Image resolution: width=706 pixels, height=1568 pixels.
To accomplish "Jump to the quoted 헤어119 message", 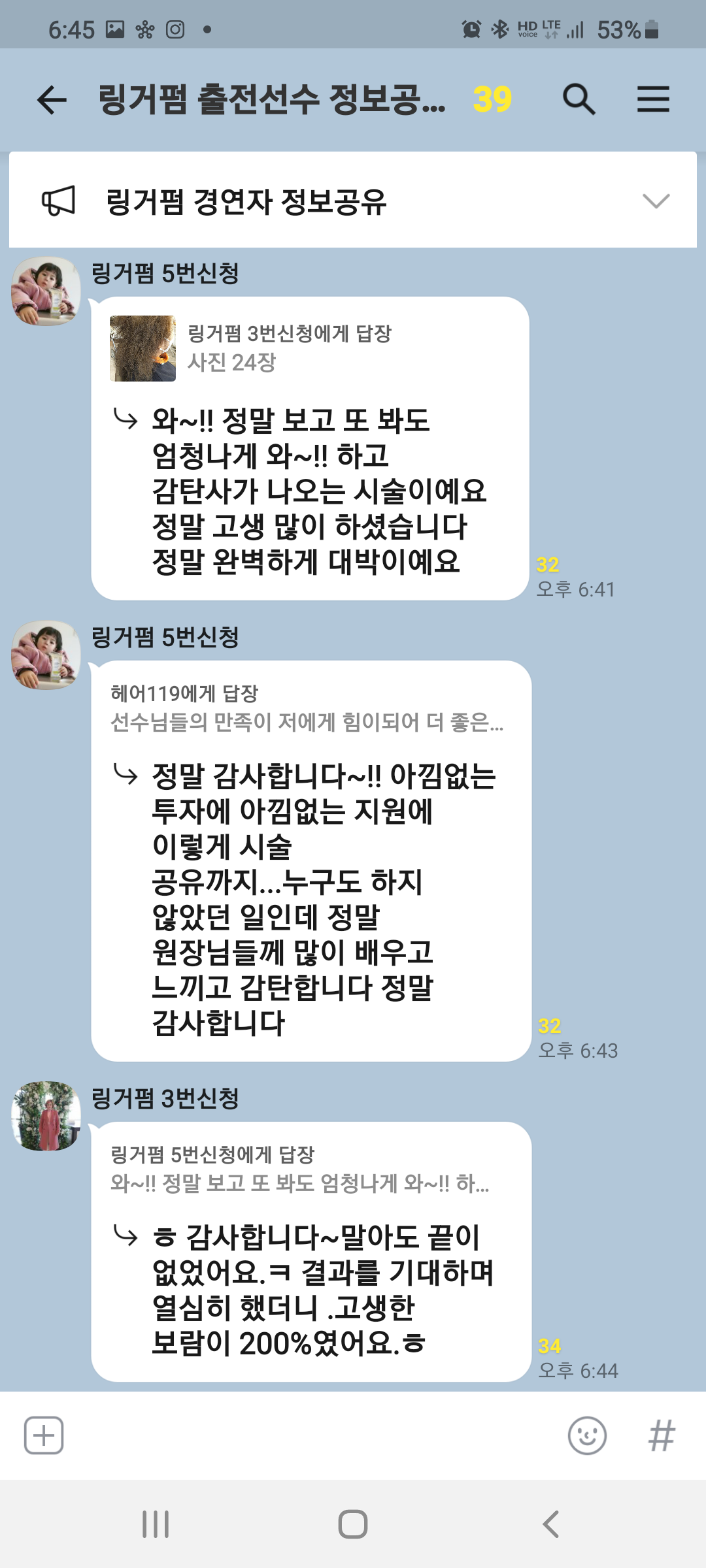I will [x=307, y=708].
